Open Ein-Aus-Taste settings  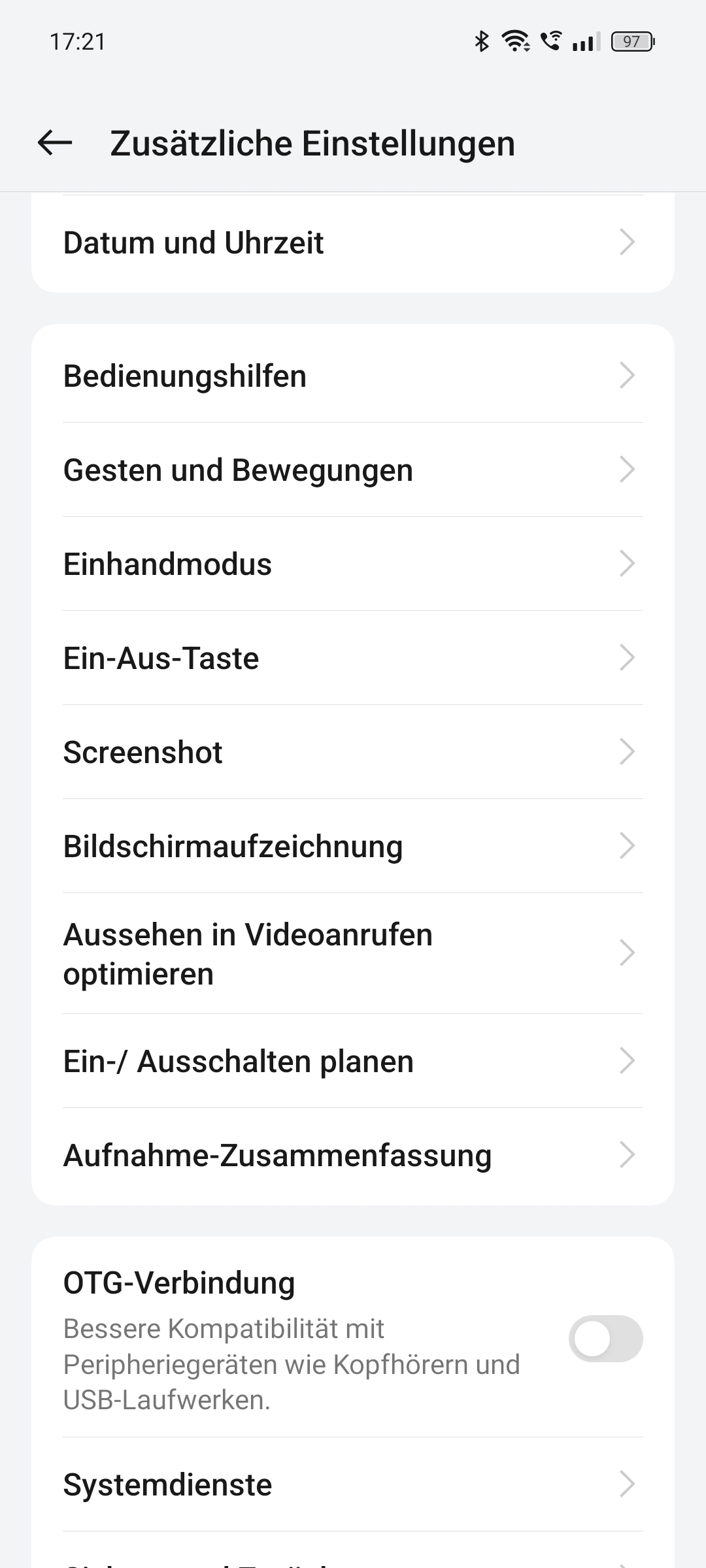coord(352,659)
